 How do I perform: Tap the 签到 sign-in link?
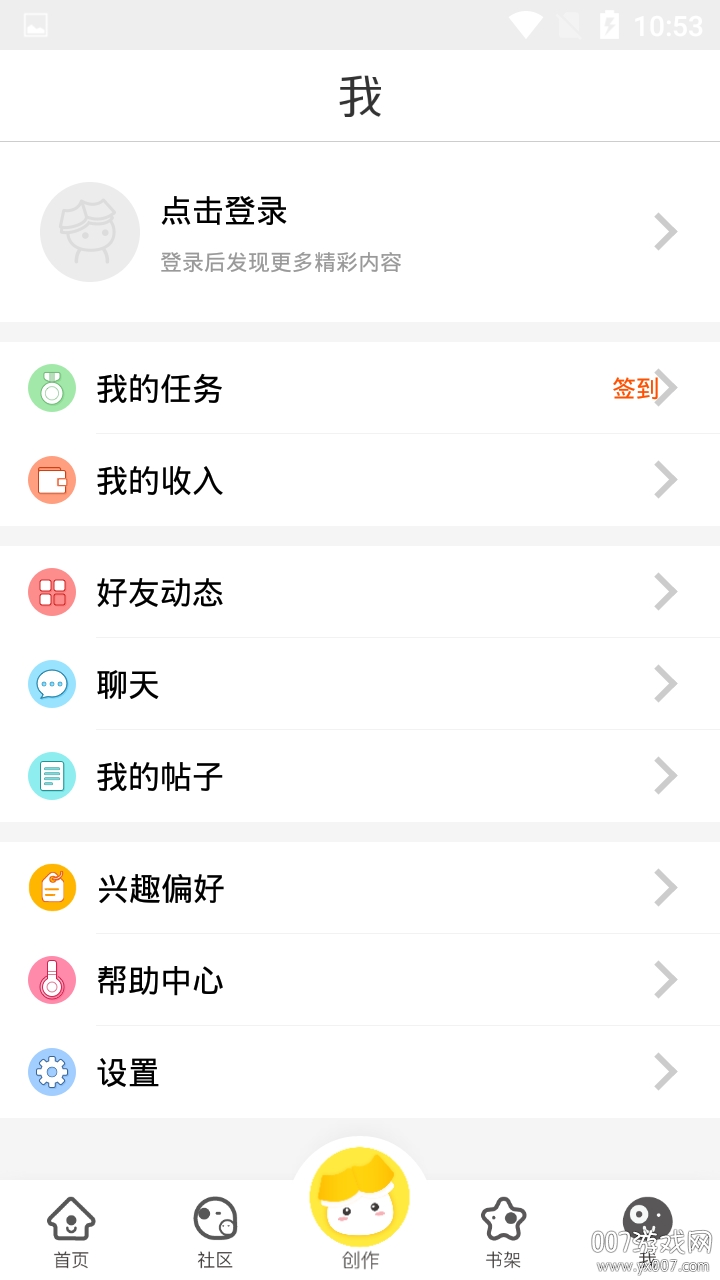click(x=634, y=388)
